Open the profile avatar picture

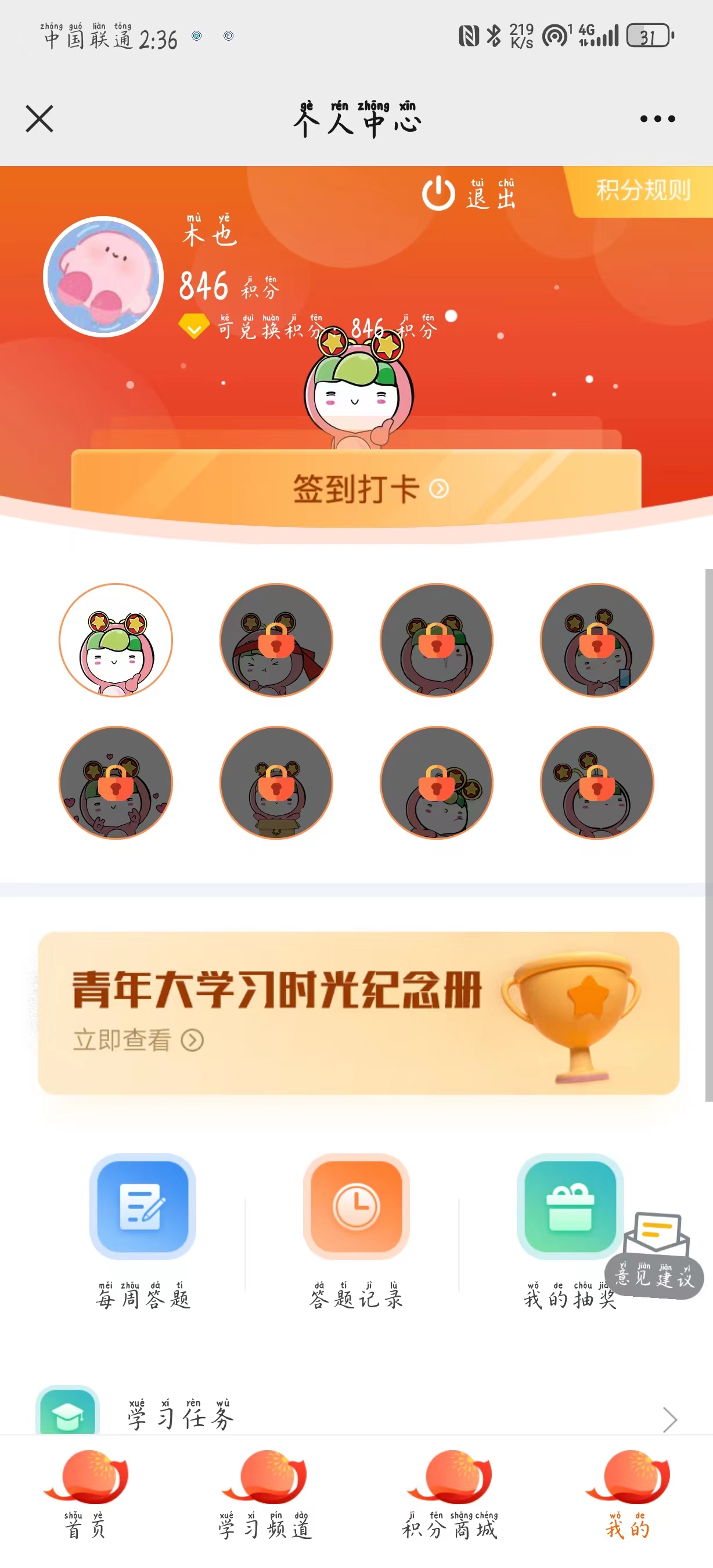pos(103,276)
